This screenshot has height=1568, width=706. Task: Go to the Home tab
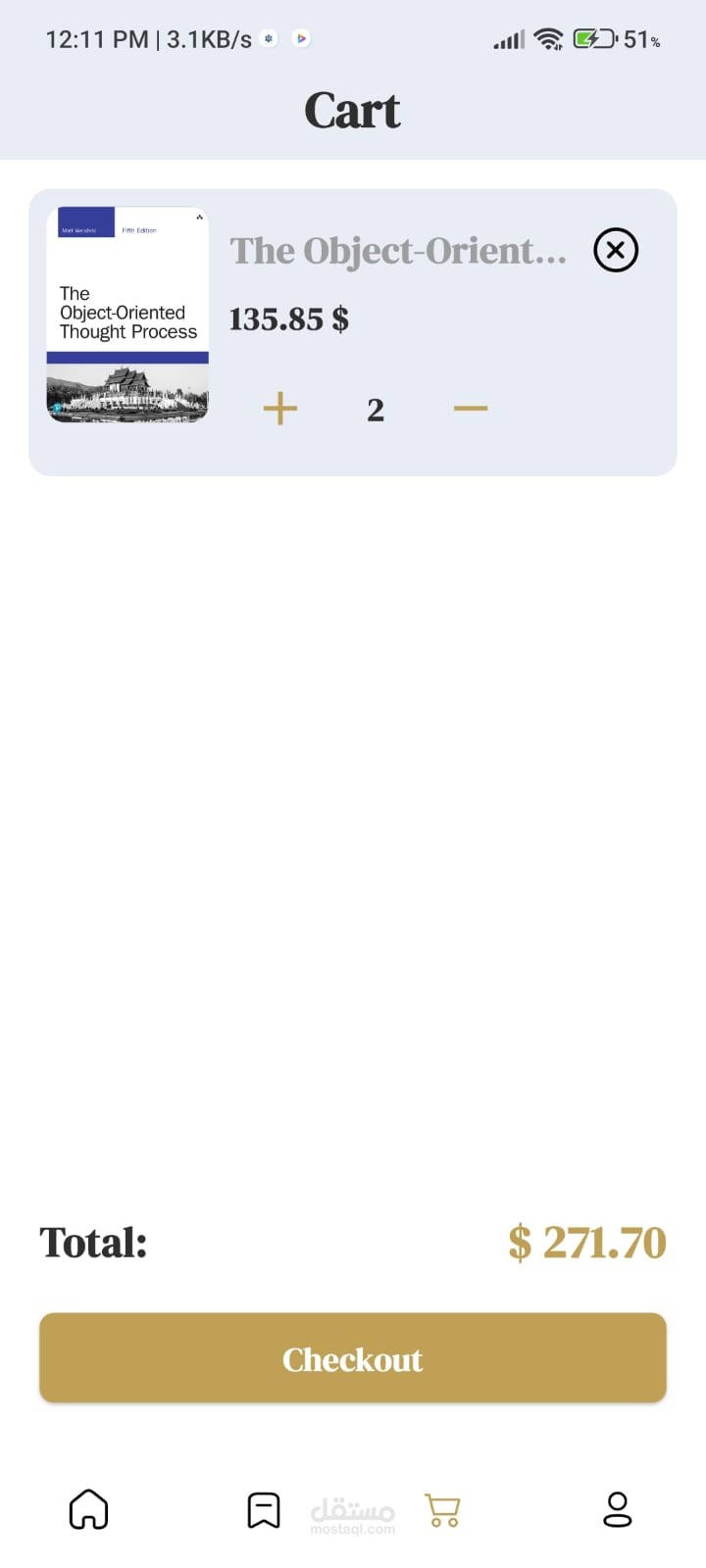coord(88,1509)
